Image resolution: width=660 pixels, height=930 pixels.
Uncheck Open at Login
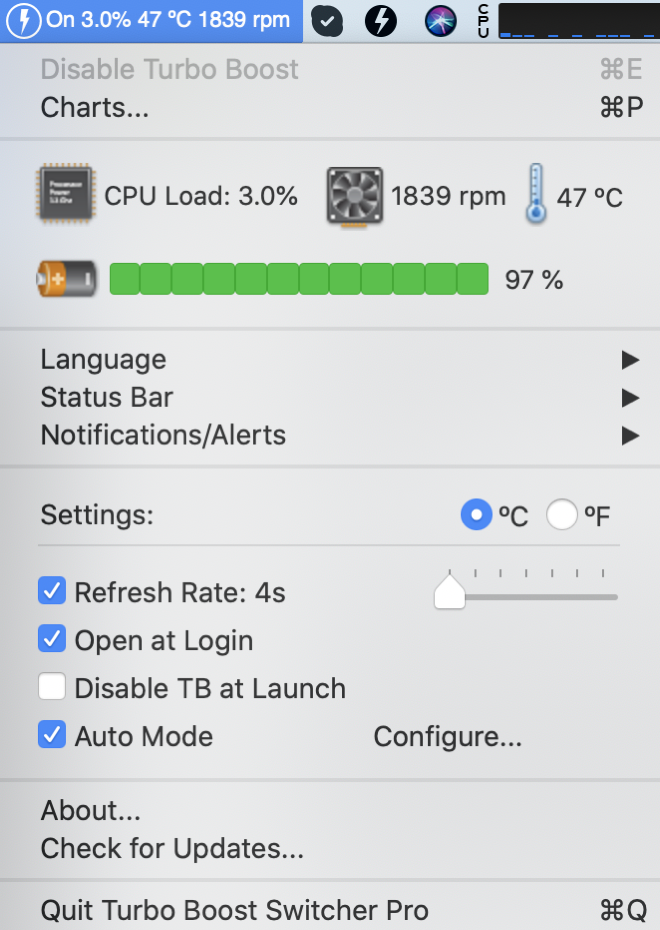[52, 640]
